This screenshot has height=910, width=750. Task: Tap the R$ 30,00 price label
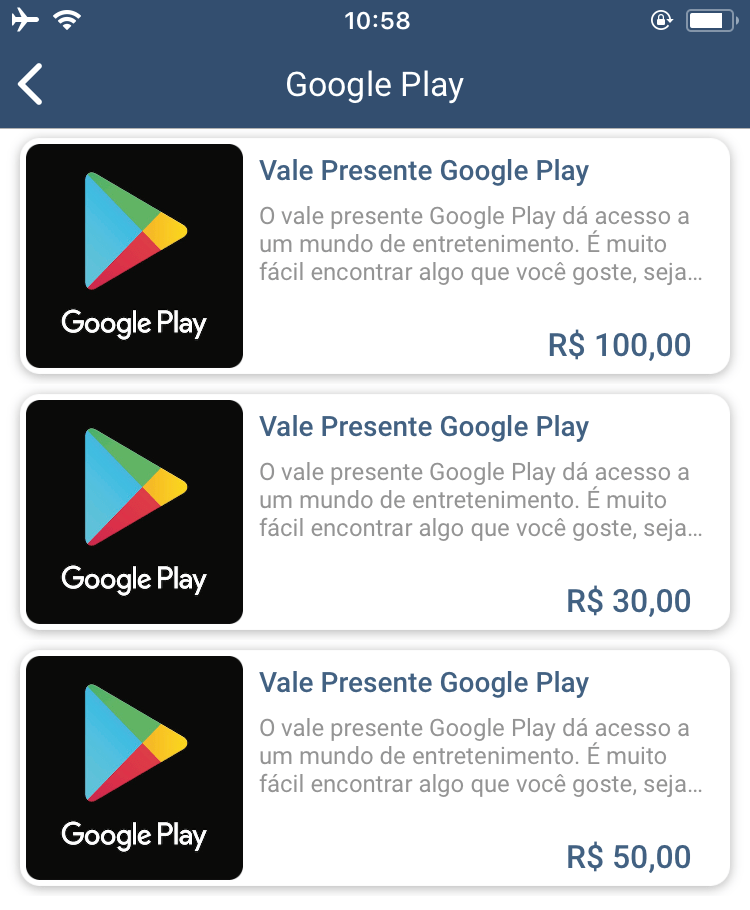pos(628,600)
